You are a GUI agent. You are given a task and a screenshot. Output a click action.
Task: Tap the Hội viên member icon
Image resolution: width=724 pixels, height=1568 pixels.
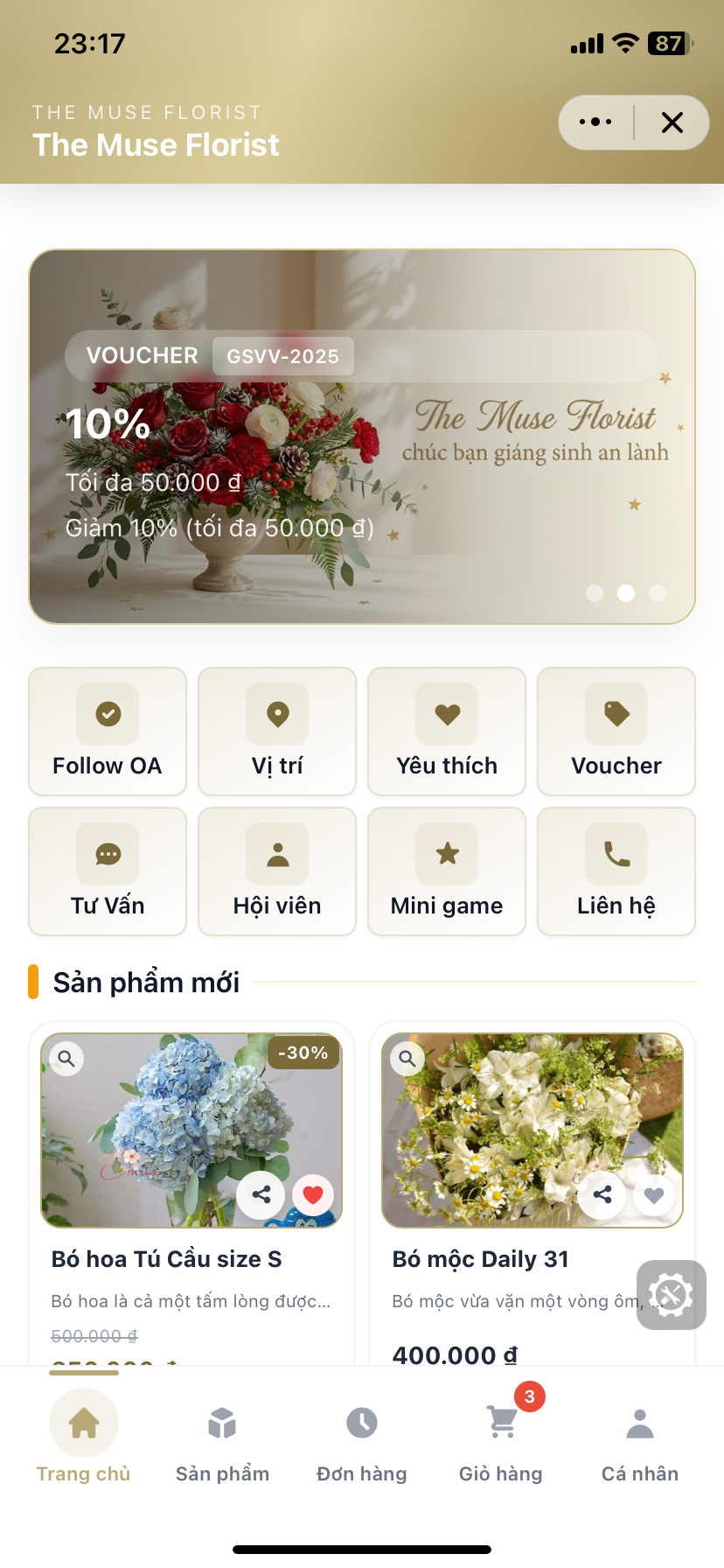[276, 854]
